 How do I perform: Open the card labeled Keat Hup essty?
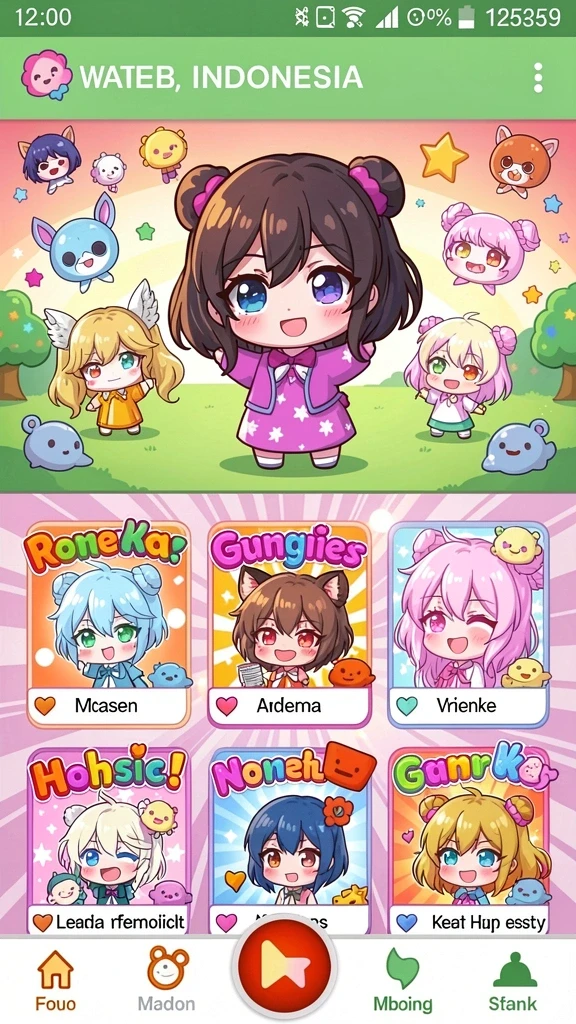(x=469, y=842)
